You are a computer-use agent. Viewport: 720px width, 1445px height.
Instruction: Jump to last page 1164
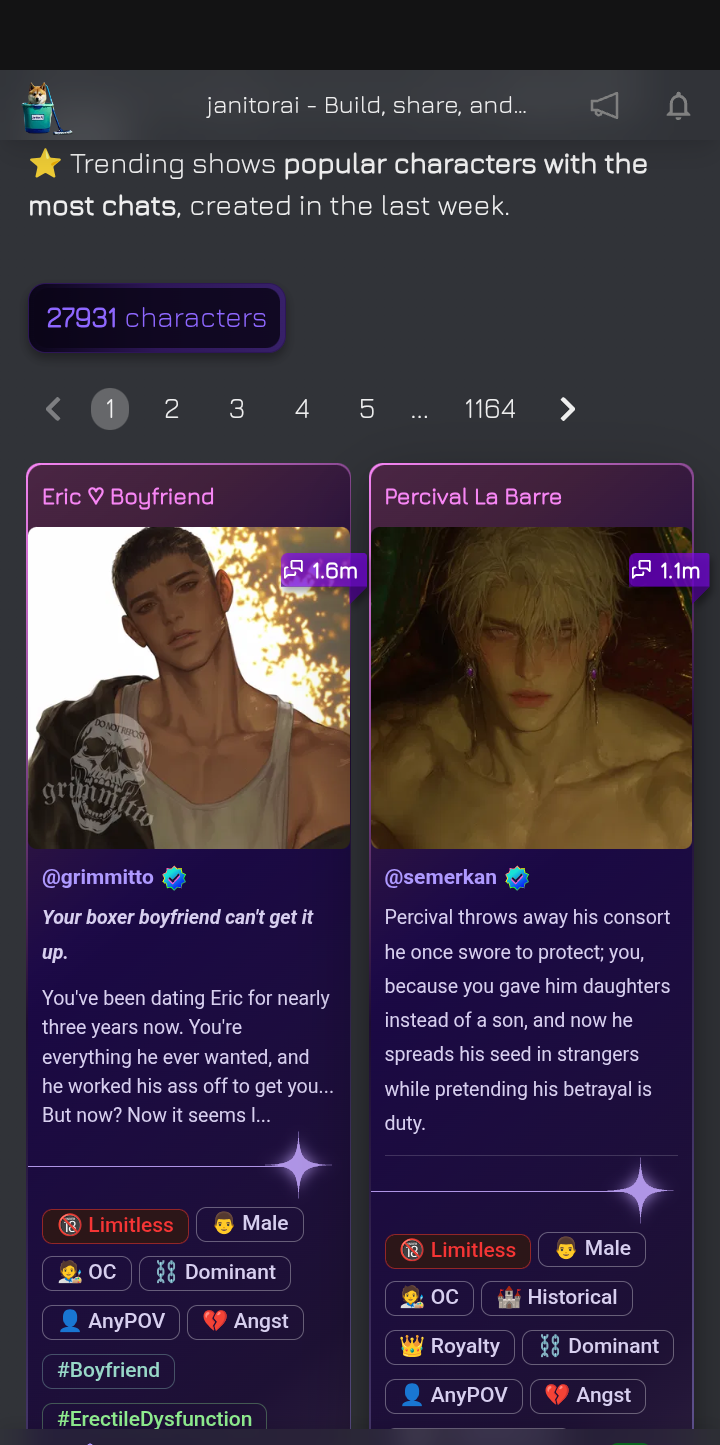pos(490,409)
